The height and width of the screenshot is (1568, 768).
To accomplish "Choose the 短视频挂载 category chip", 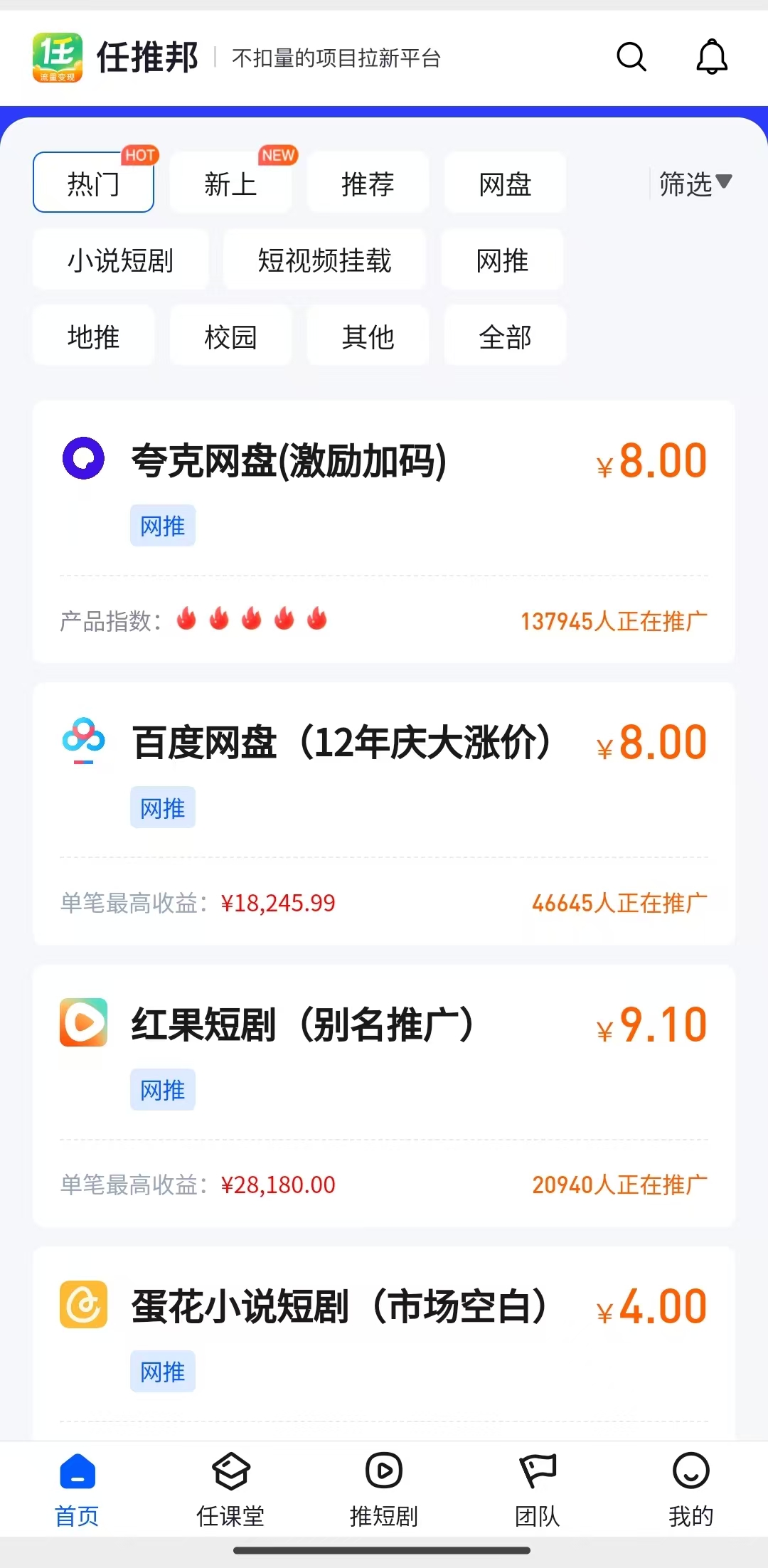I will tap(324, 260).
